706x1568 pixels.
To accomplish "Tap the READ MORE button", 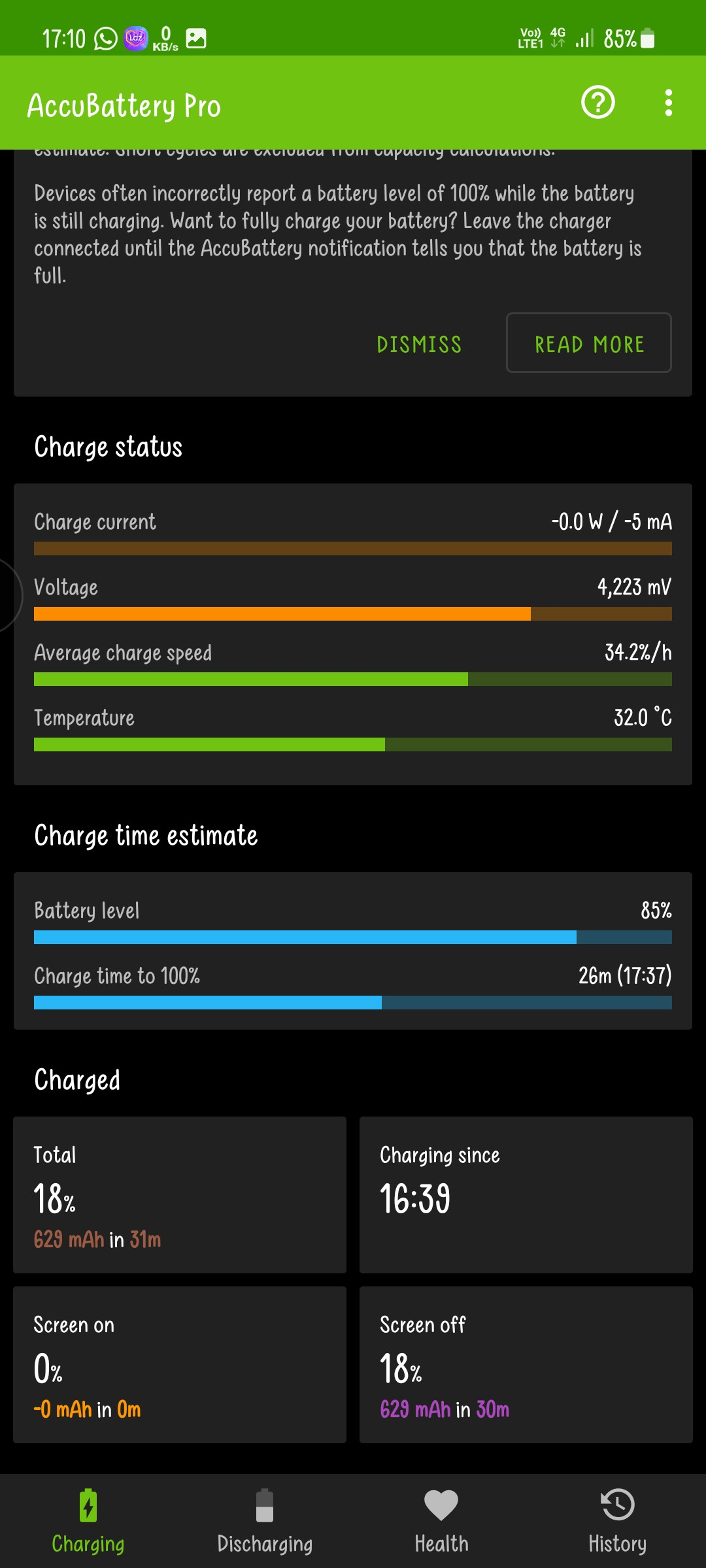I will click(589, 343).
